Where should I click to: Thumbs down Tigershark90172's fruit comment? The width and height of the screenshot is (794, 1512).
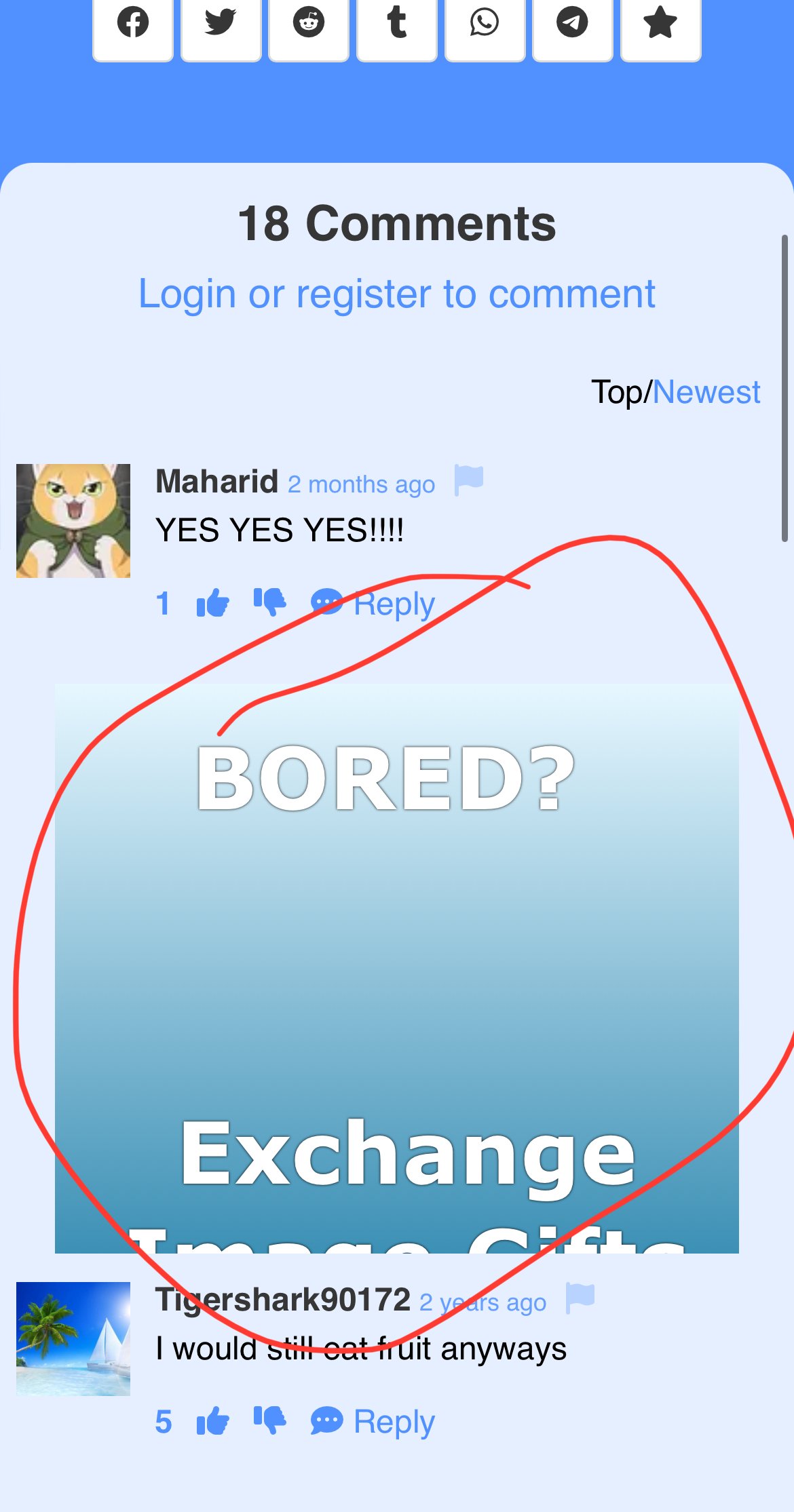[269, 1420]
